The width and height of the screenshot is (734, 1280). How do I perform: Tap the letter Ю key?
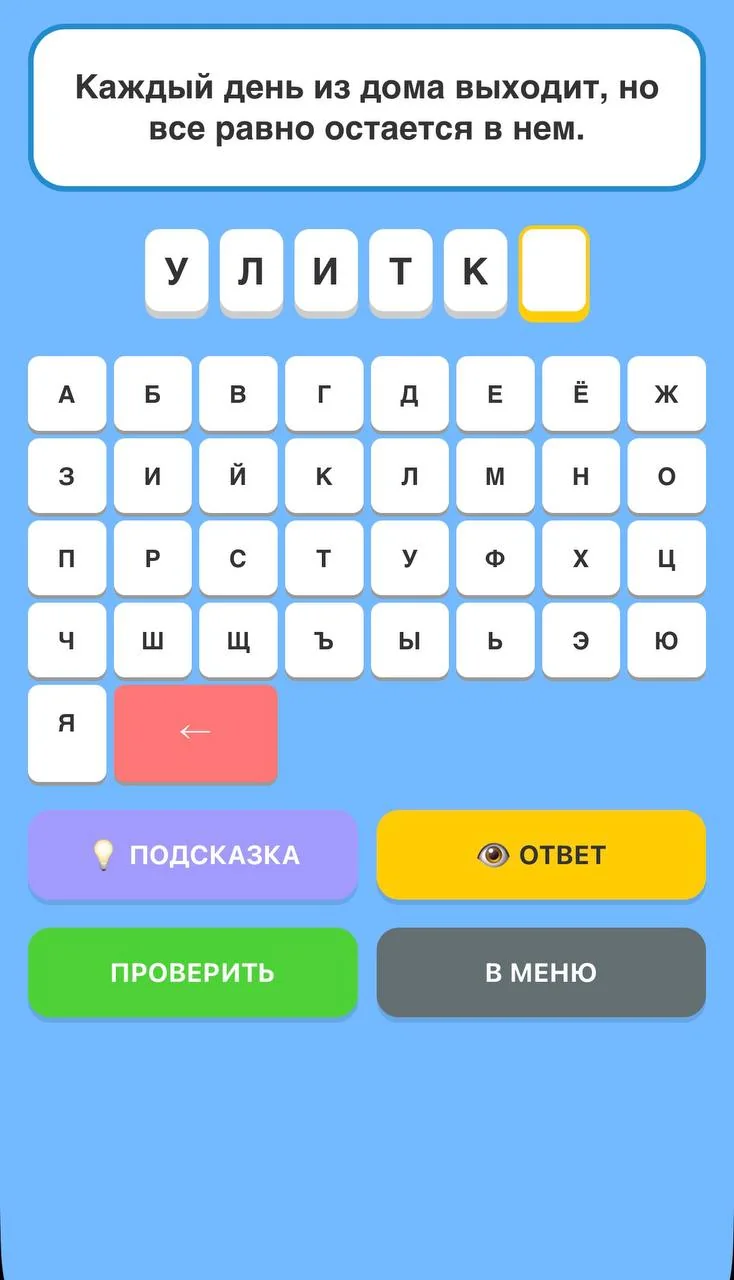[x=666, y=641]
